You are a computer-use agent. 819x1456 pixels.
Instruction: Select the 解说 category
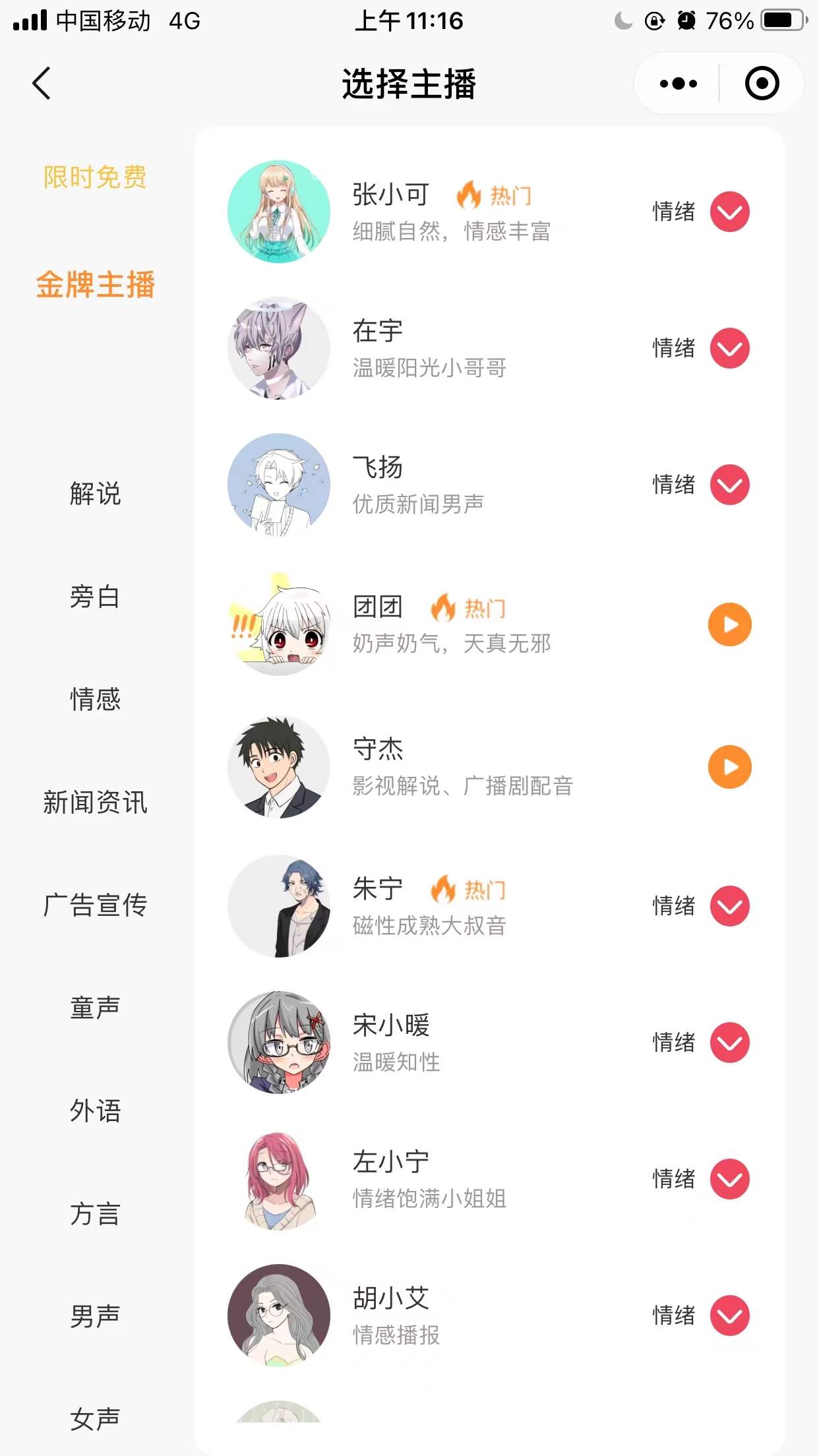[95, 494]
